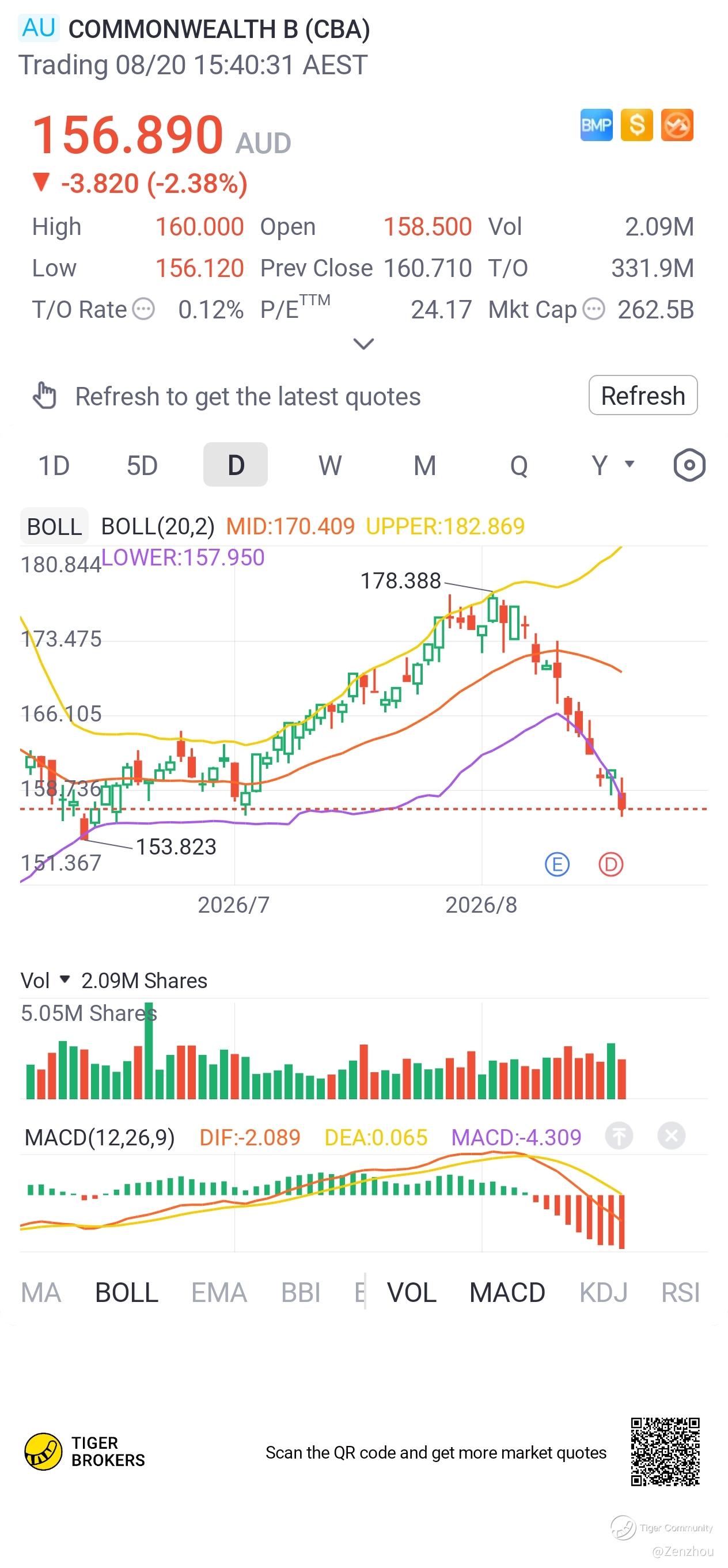Select the EMA main indicator
The image size is (728, 1568).
[x=219, y=1292]
